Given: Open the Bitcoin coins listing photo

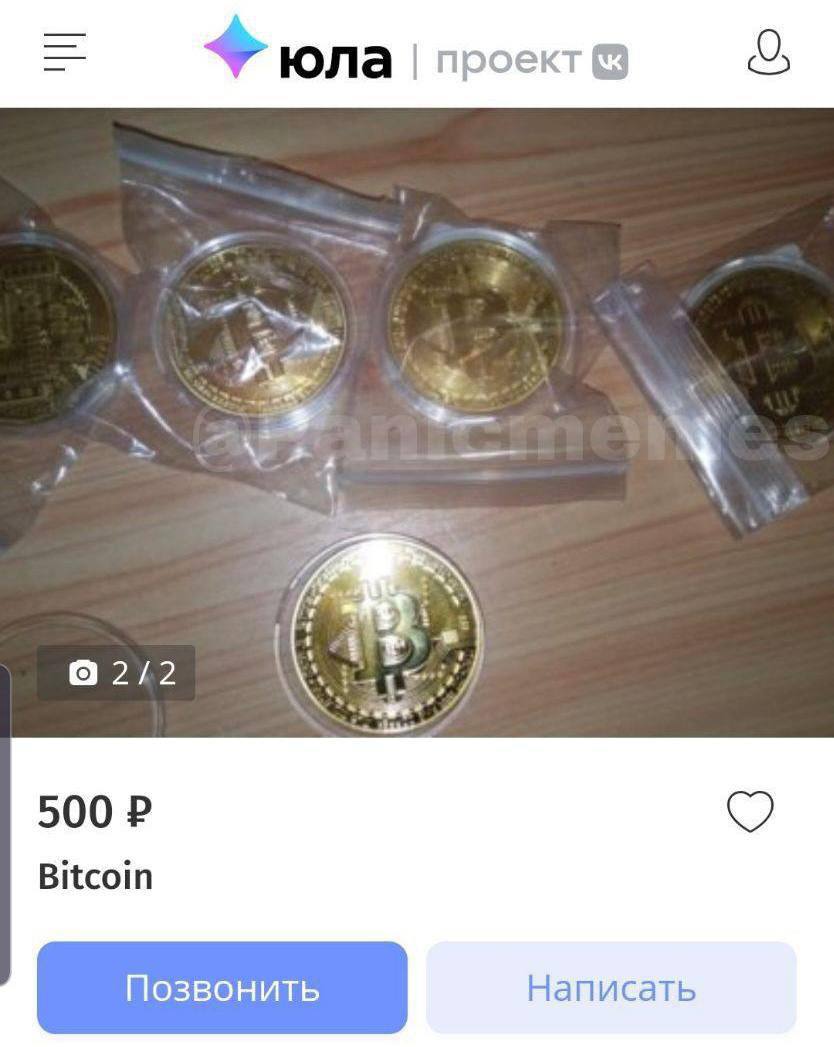Looking at the screenshot, I should pos(417,422).
